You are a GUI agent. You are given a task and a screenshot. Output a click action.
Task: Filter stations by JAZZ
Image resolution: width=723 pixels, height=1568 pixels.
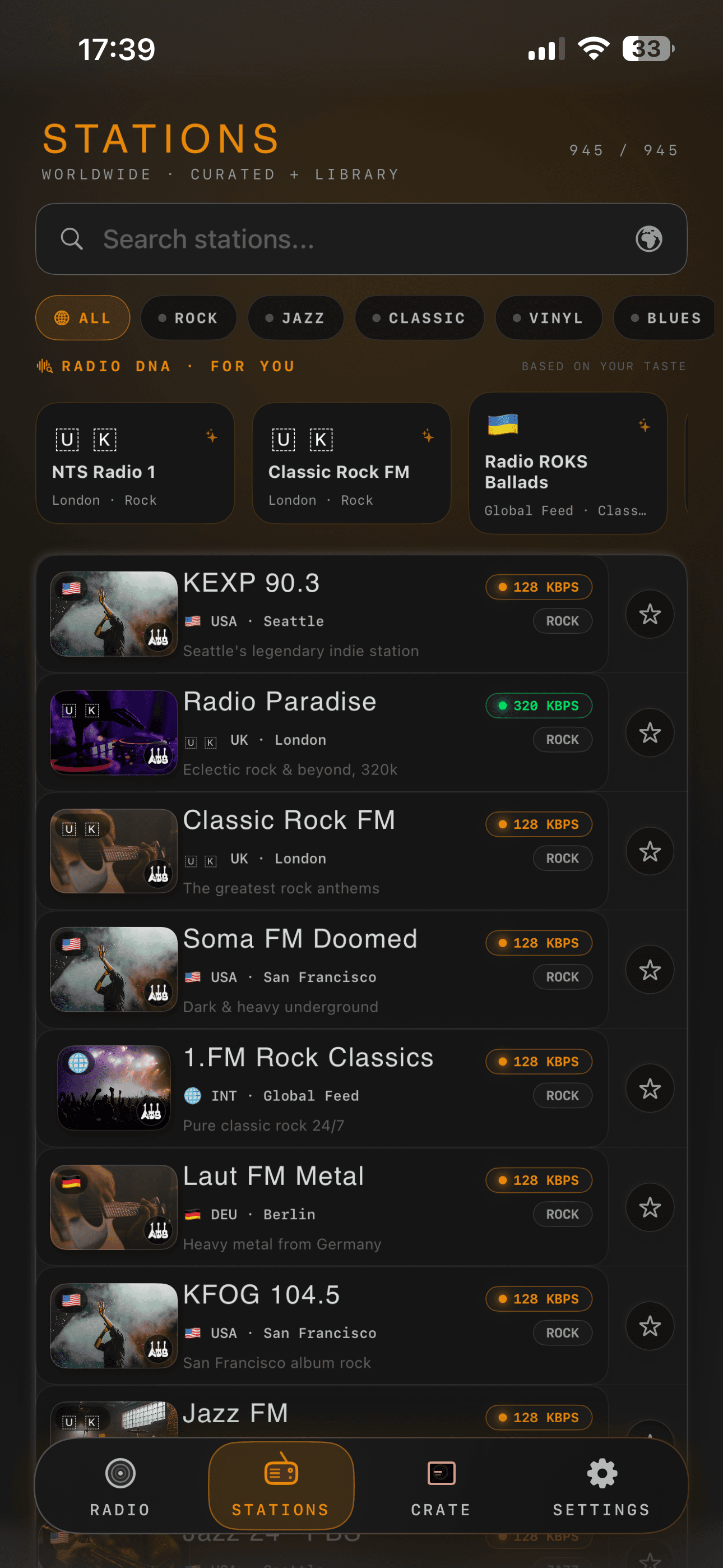(x=296, y=317)
